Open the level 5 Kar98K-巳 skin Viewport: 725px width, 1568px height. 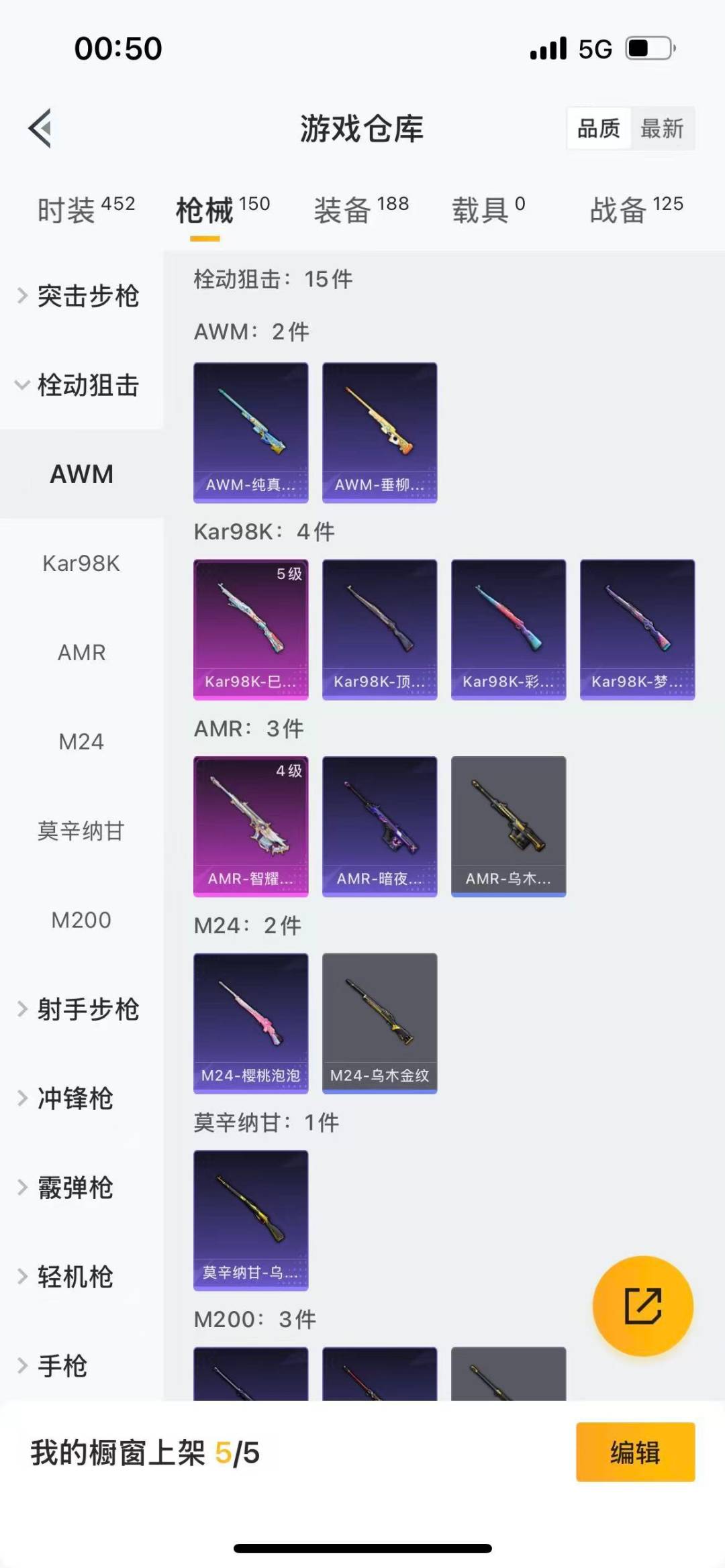pyautogui.click(x=251, y=629)
